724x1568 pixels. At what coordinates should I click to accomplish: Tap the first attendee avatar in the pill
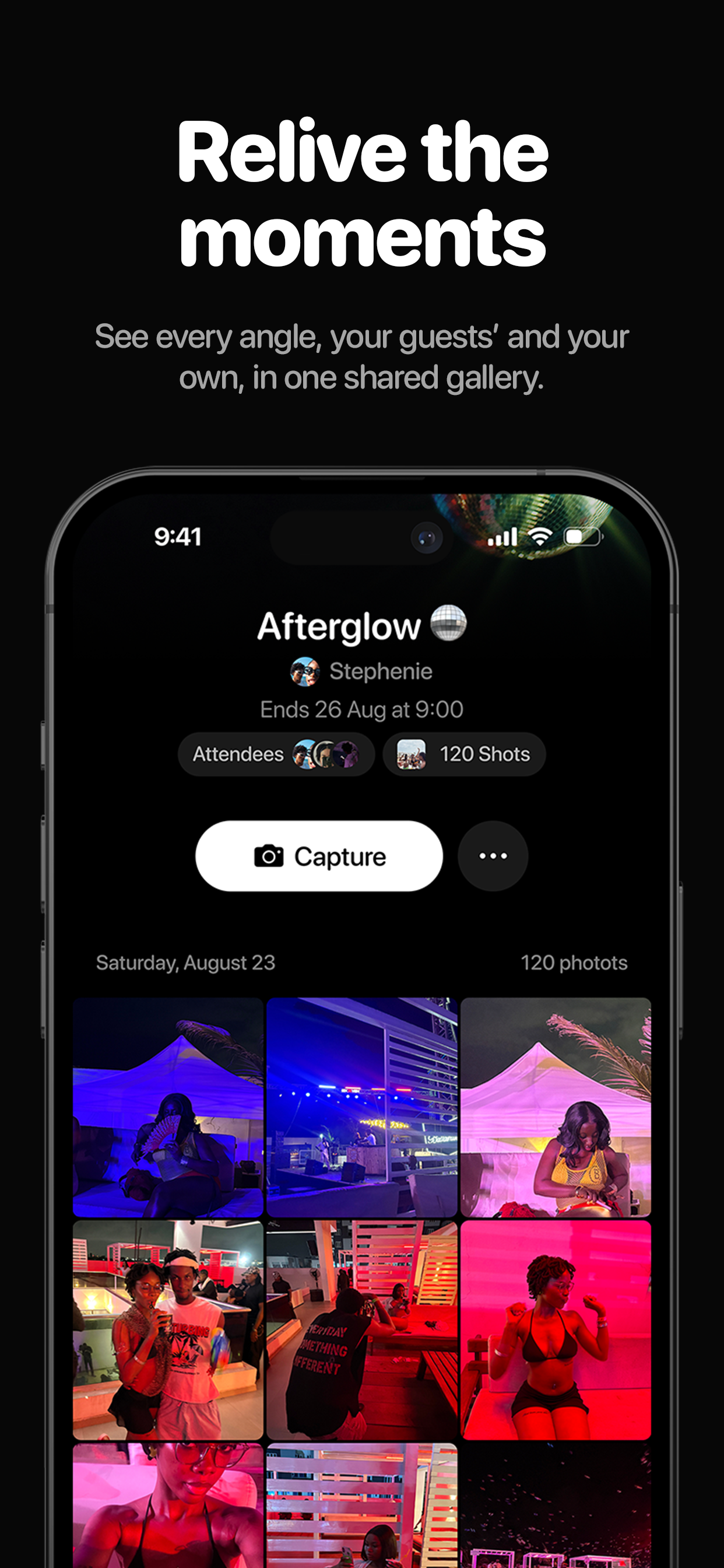[x=306, y=754]
